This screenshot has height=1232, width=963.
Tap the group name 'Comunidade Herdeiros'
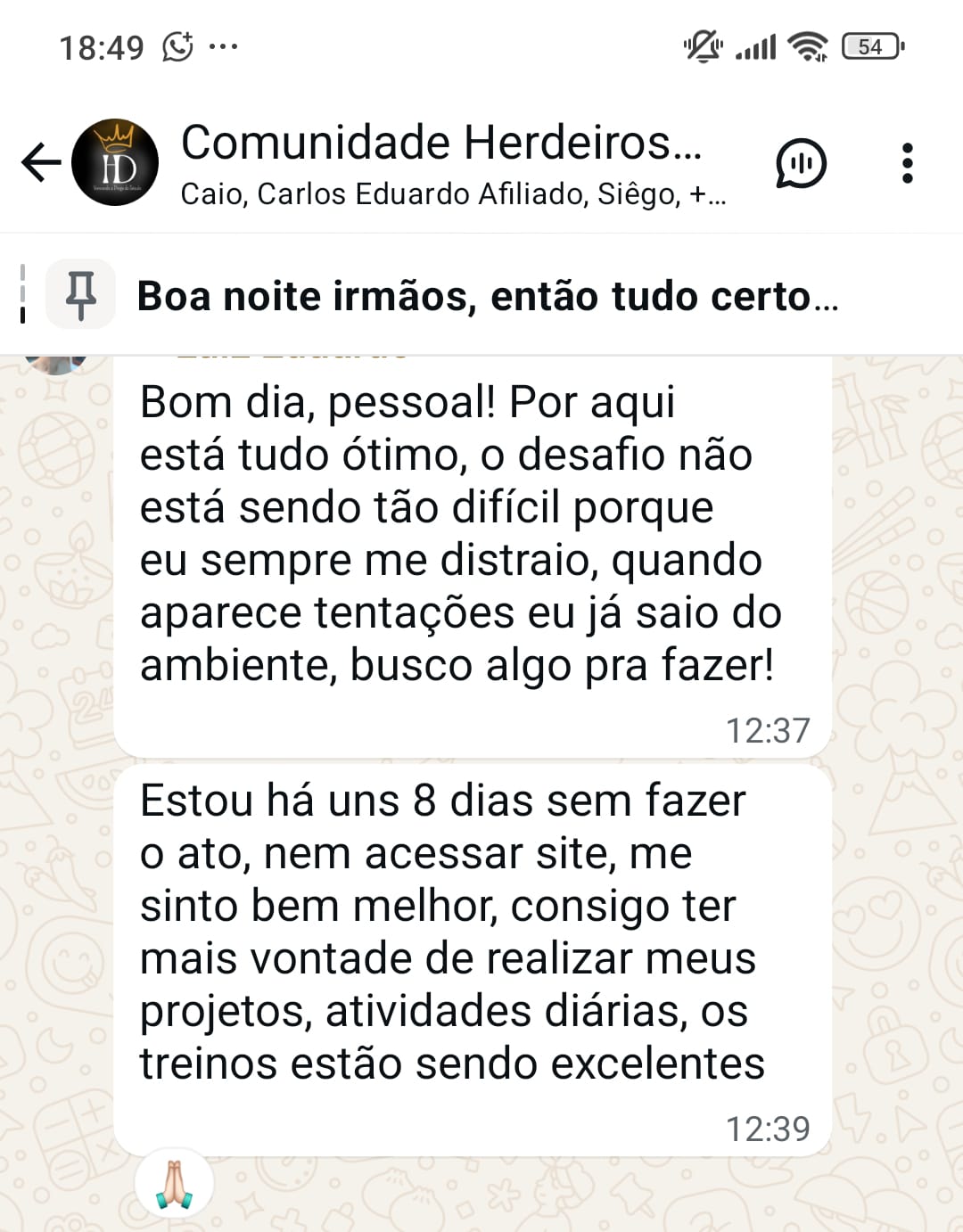441,142
